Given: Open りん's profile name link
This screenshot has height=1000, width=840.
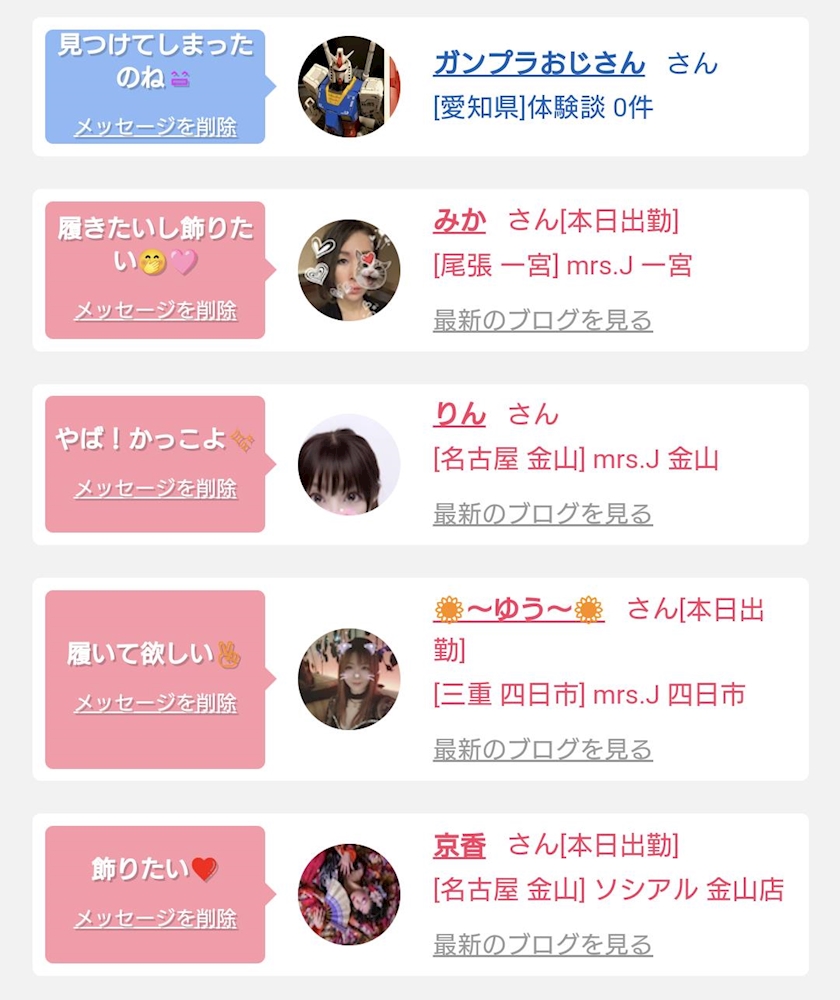Looking at the screenshot, I should (459, 414).
